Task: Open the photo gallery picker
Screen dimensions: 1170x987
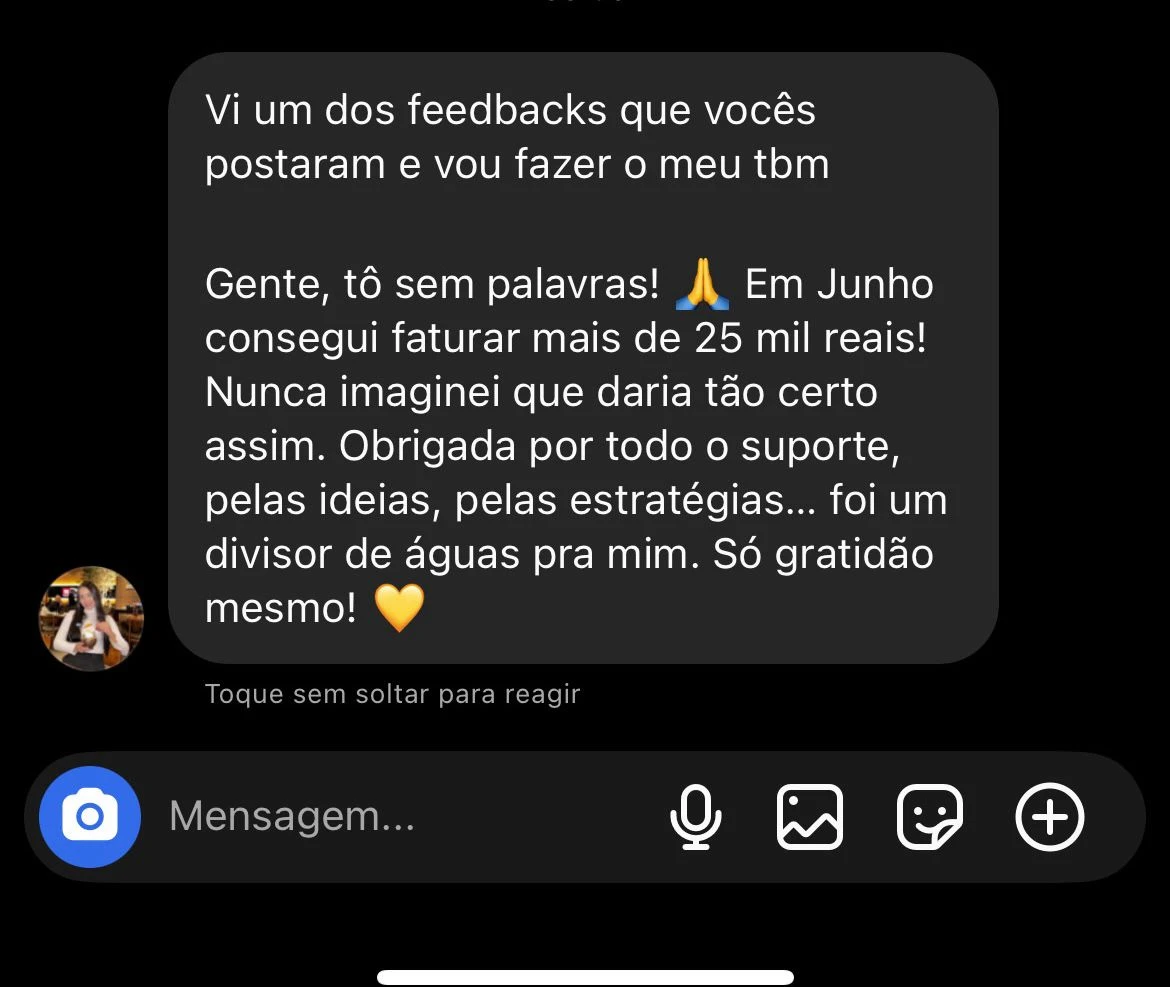Action: click(x=810, y=817)
